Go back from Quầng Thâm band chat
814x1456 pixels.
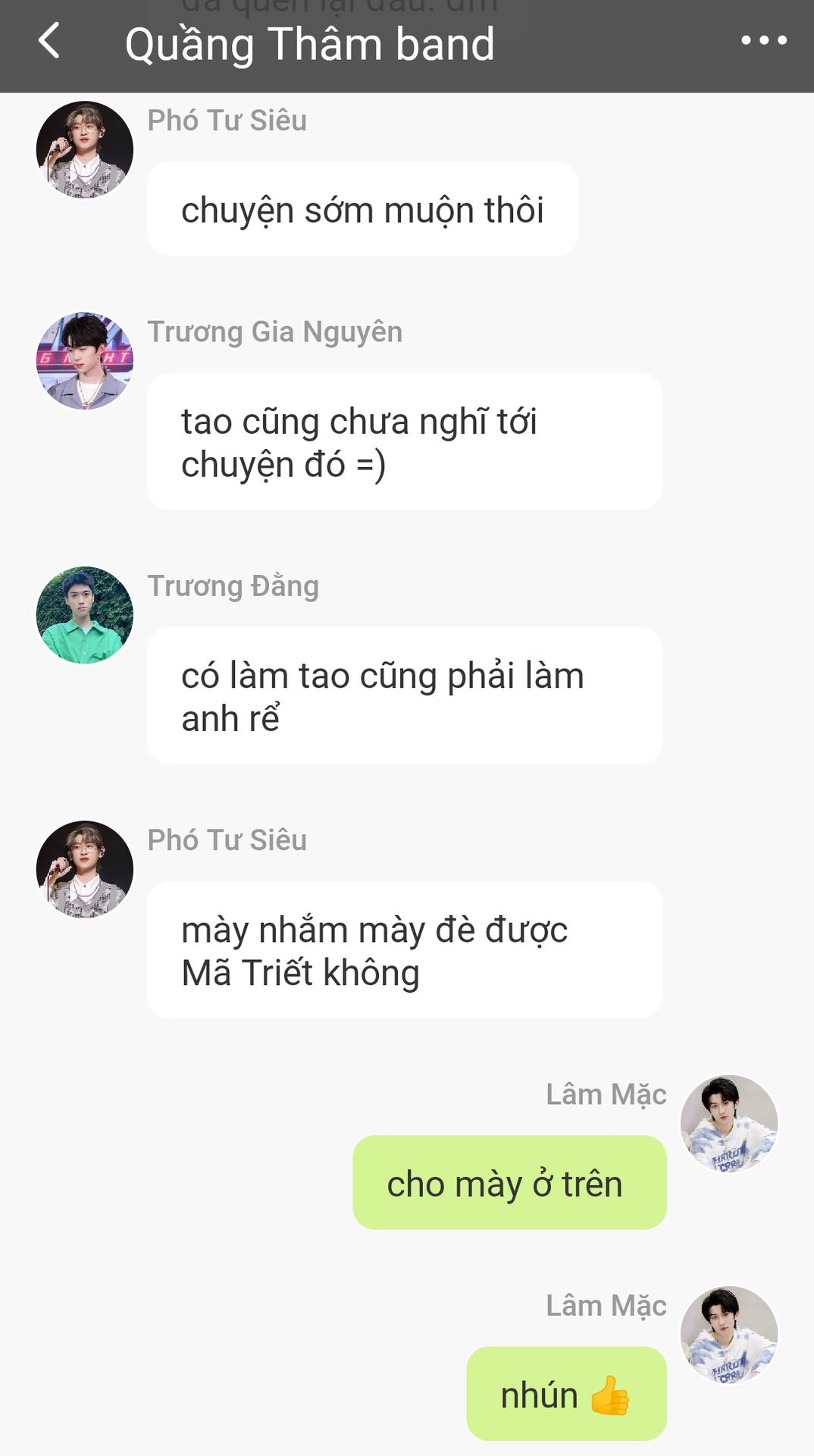[x=49, y=41]
